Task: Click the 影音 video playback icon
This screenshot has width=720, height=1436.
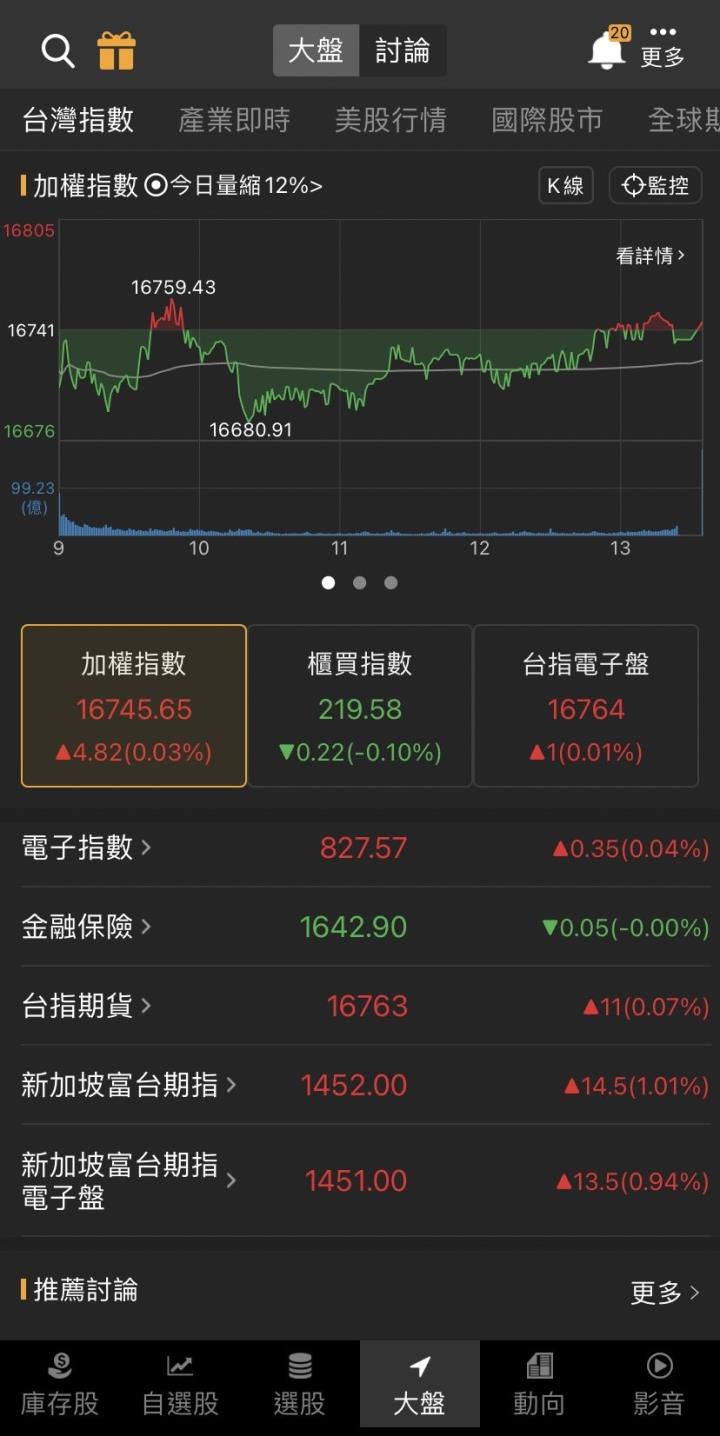Action: [x=659, y=1384]
